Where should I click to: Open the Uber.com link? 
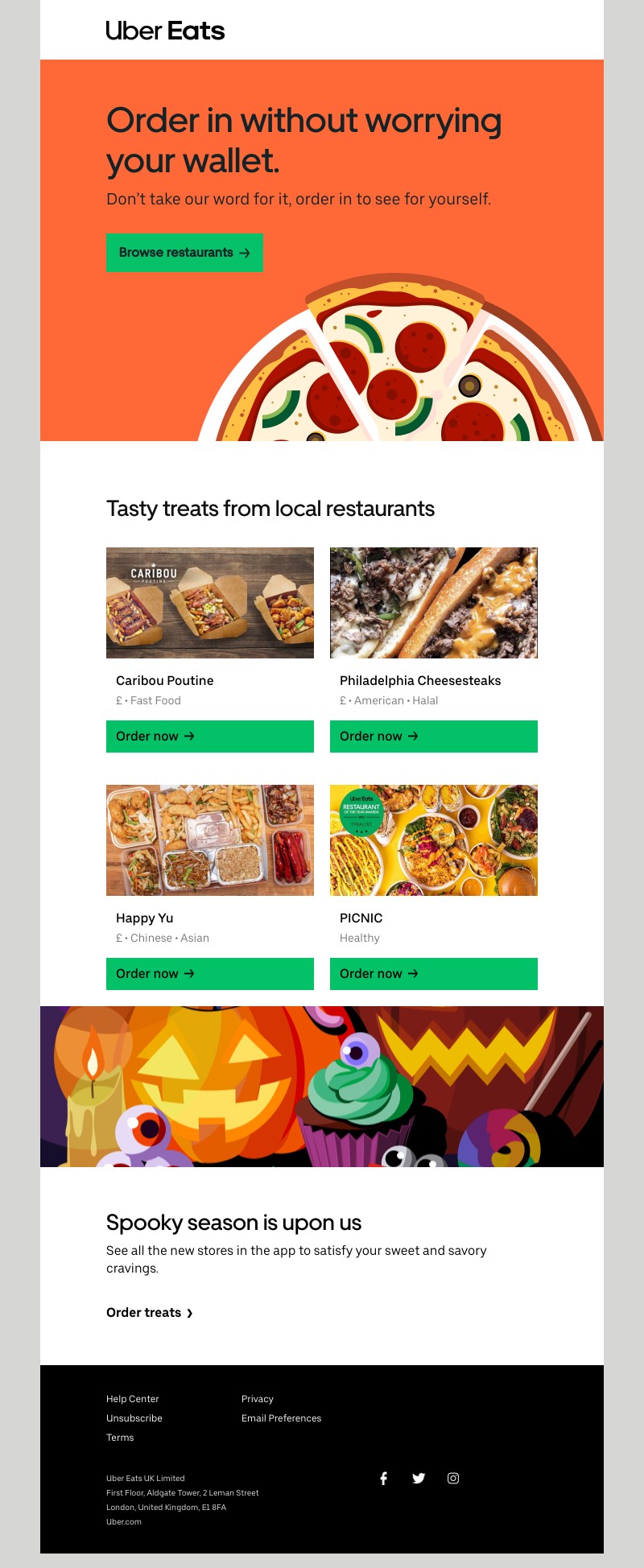pyautogui.click(x=124, y=1521)
